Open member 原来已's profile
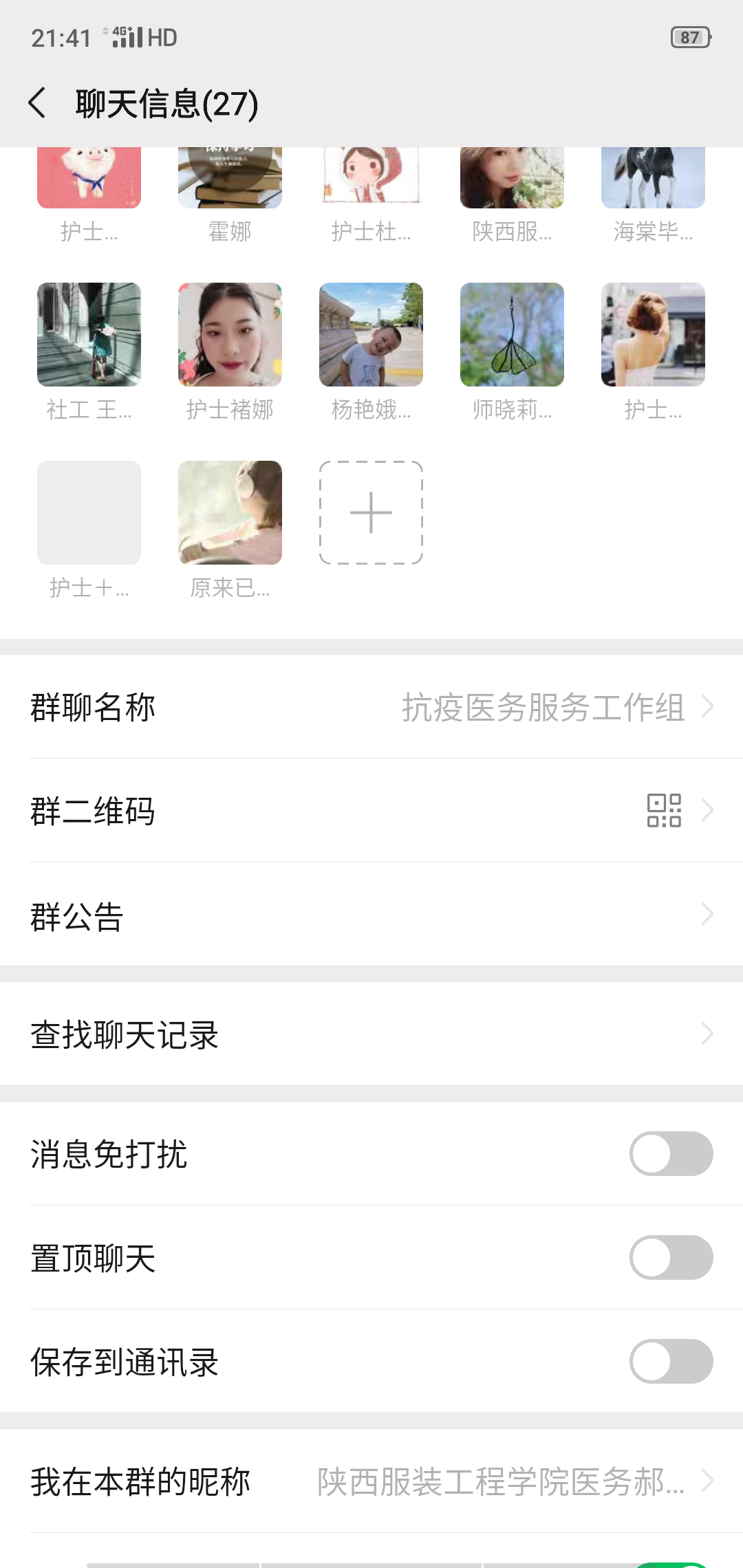 [230, 512]
